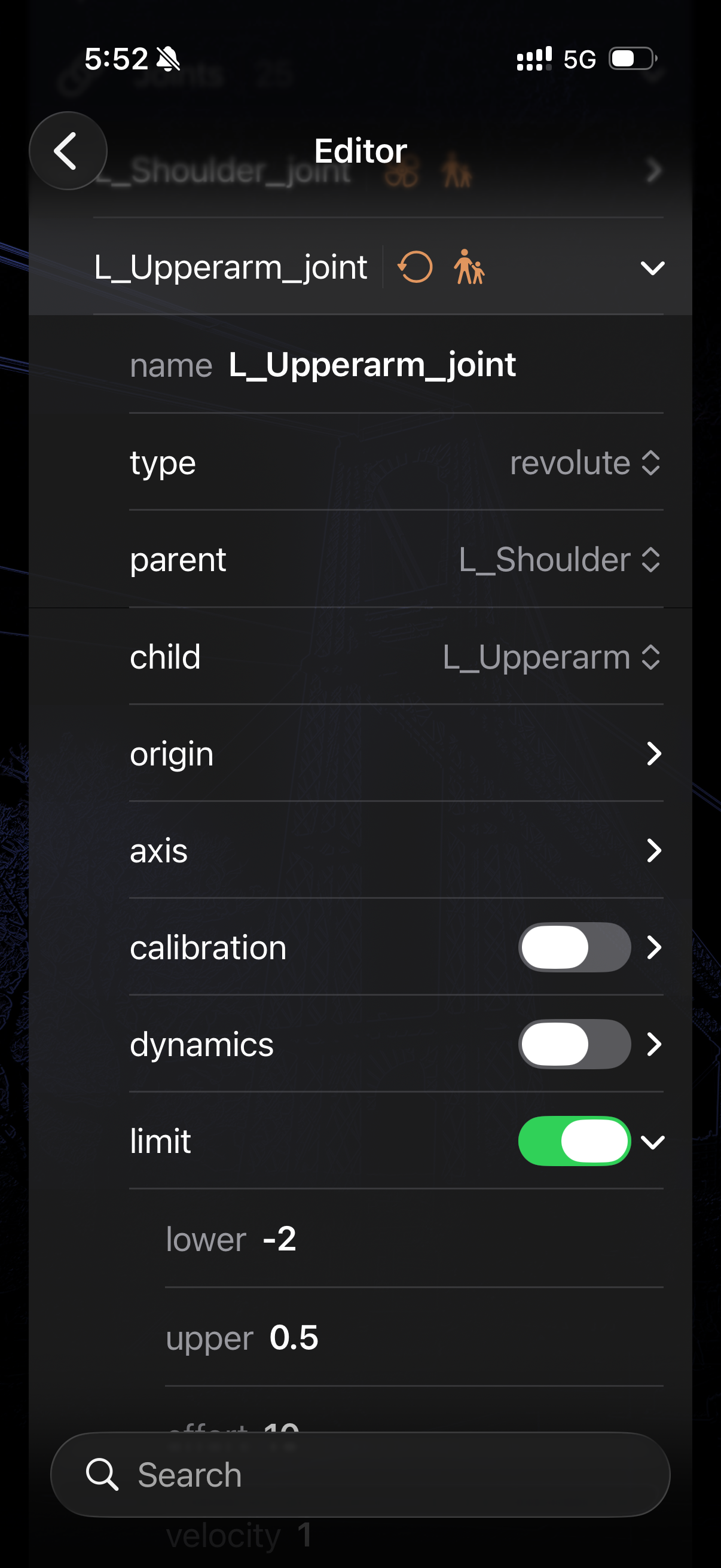Expand calibration details with its chevron
This screenshot has height=1568, width=721.
tap(654, 948)
